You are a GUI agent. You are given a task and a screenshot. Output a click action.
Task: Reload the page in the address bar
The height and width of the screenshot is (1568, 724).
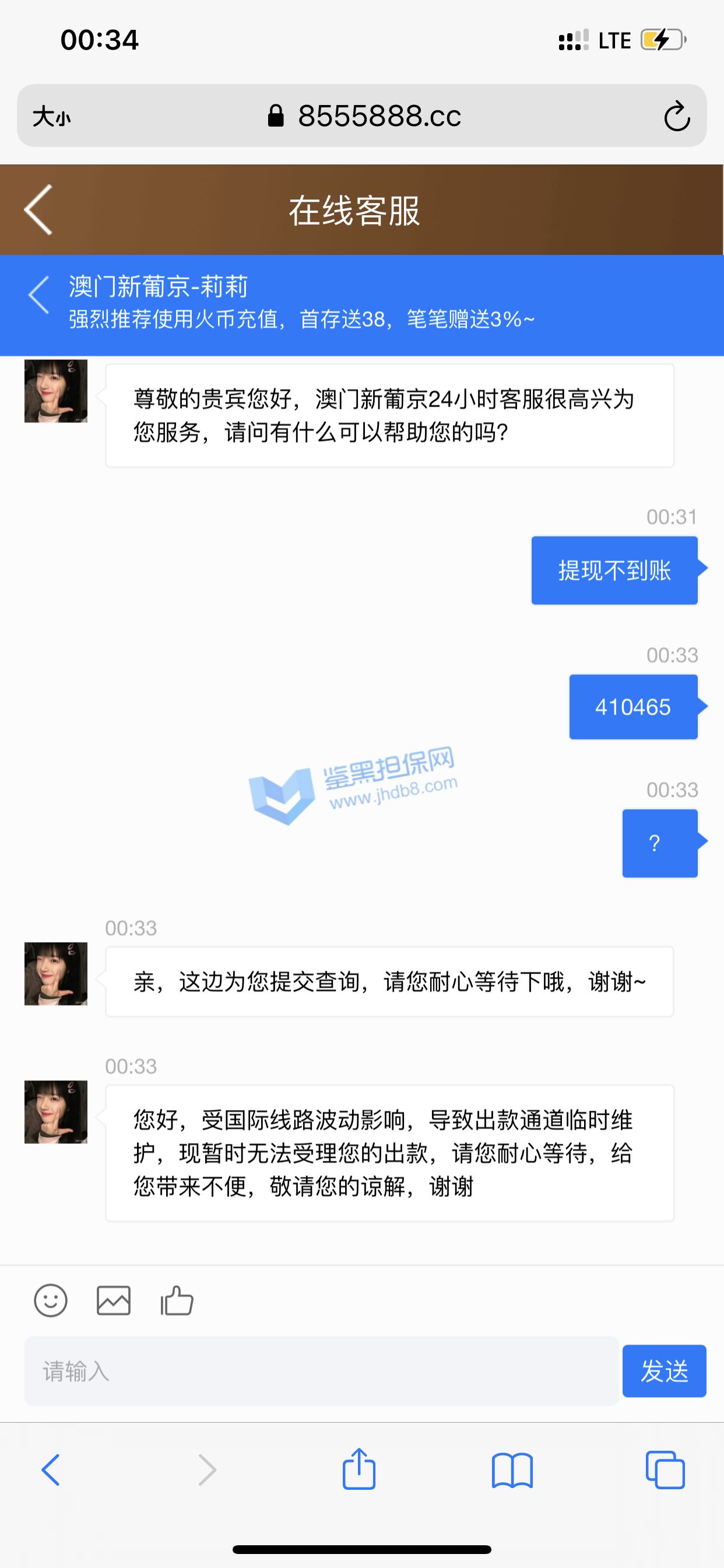[x=677, y=116]
